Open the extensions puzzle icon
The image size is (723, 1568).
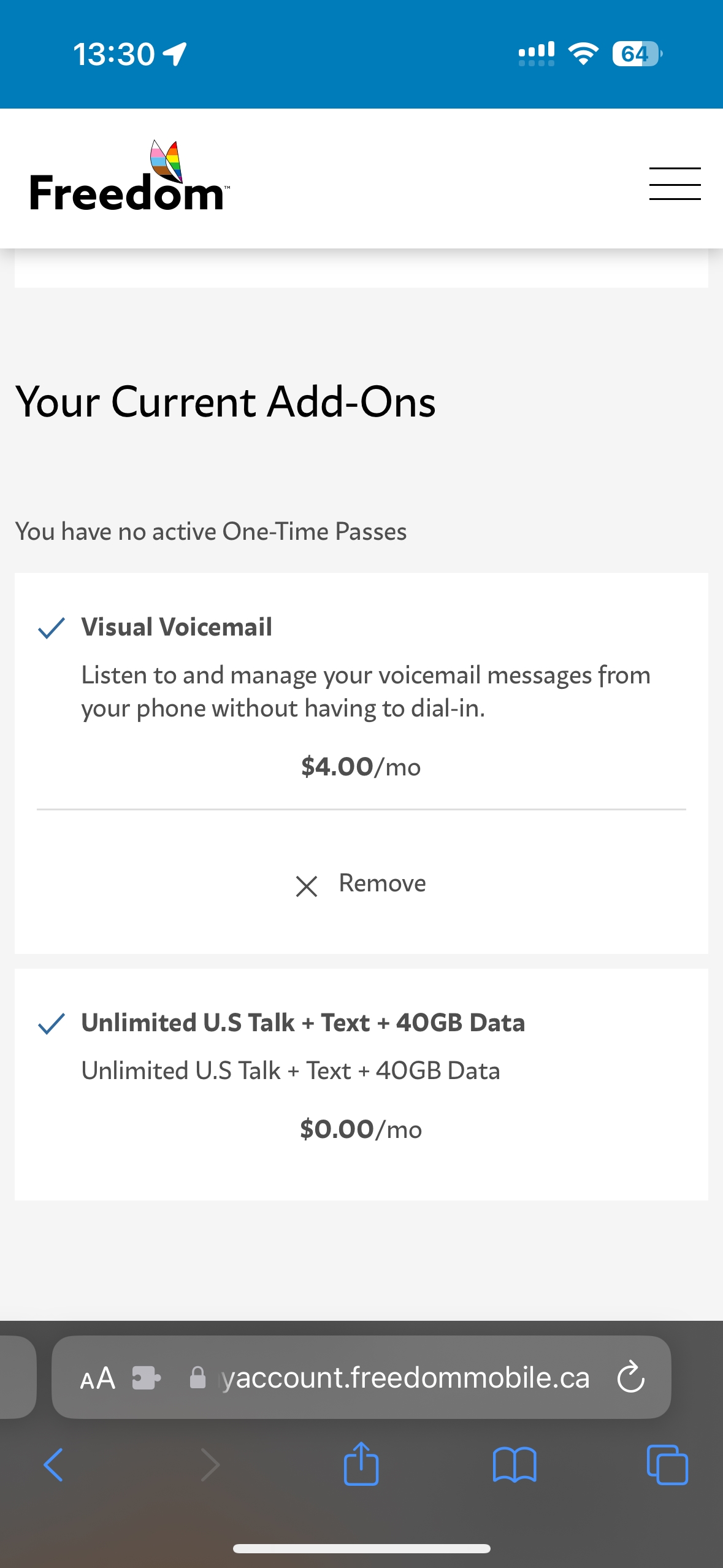click(x=147, y=1378)
